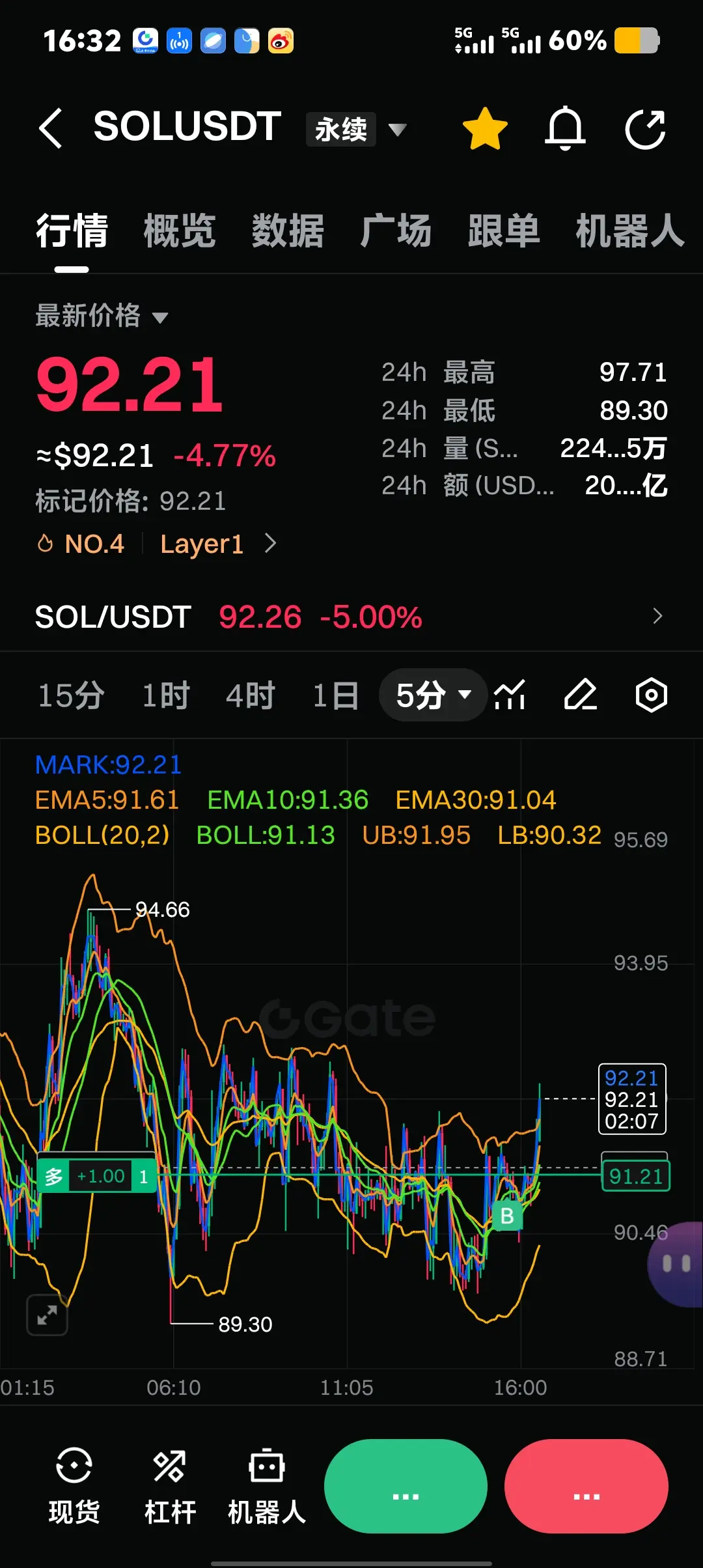
Task: Open the SOL/USDT spot market row
Action: click(351, 617)
